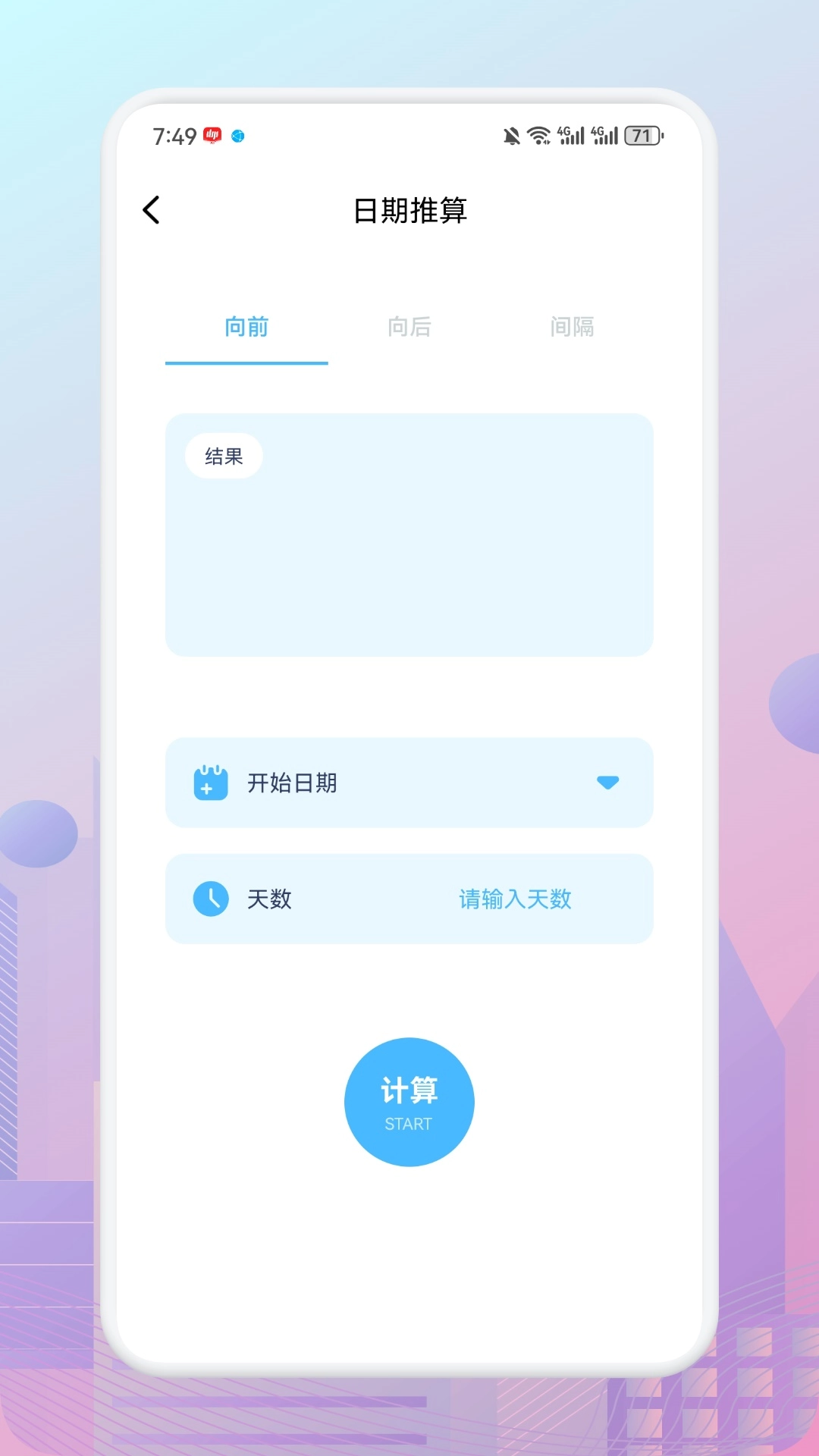Open the date selector on 开始日期 row
Viewport: 819px width, 1456px height.
(409, 783)
